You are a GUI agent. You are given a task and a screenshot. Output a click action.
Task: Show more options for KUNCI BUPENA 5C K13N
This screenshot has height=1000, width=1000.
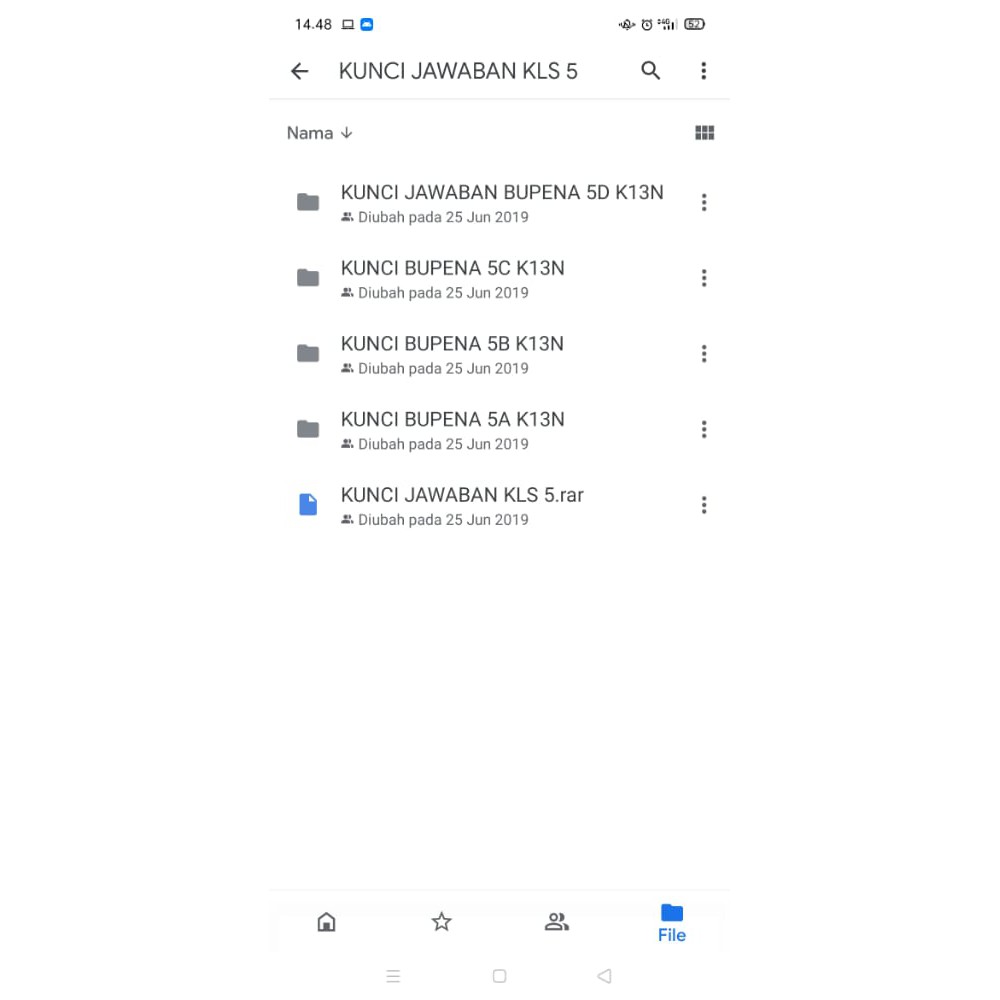(703, 278)
